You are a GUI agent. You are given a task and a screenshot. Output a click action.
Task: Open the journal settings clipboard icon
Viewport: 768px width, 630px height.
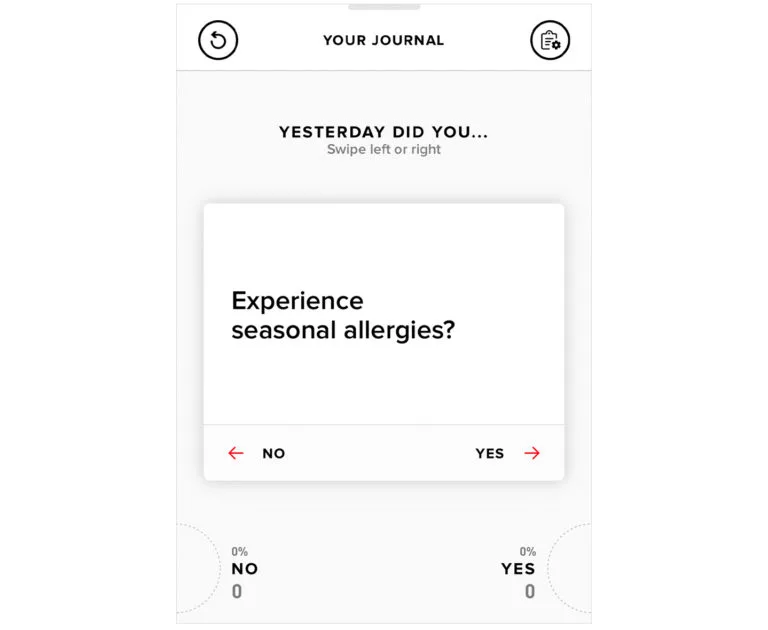point(549,41)
